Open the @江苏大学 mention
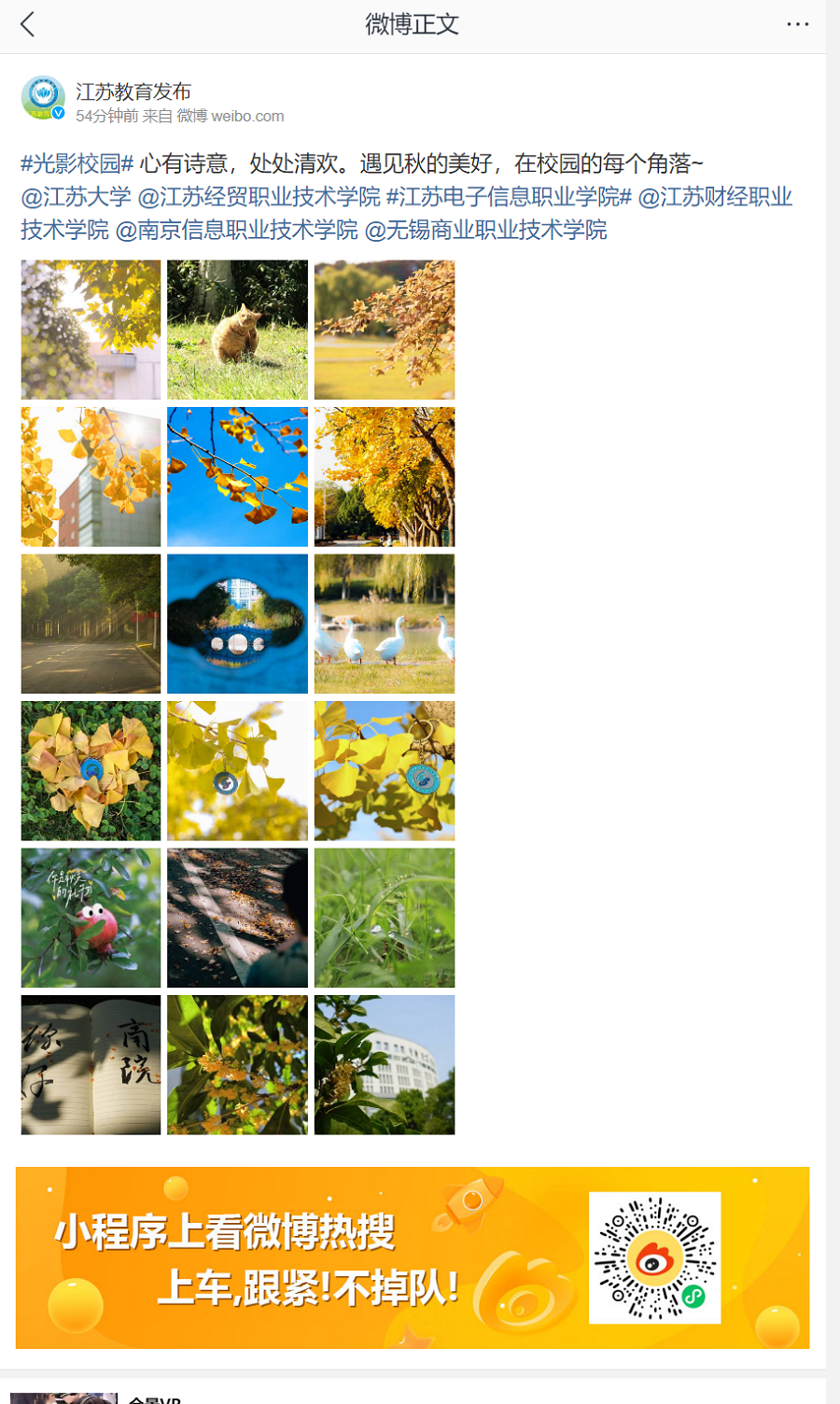 pos(77,197)
